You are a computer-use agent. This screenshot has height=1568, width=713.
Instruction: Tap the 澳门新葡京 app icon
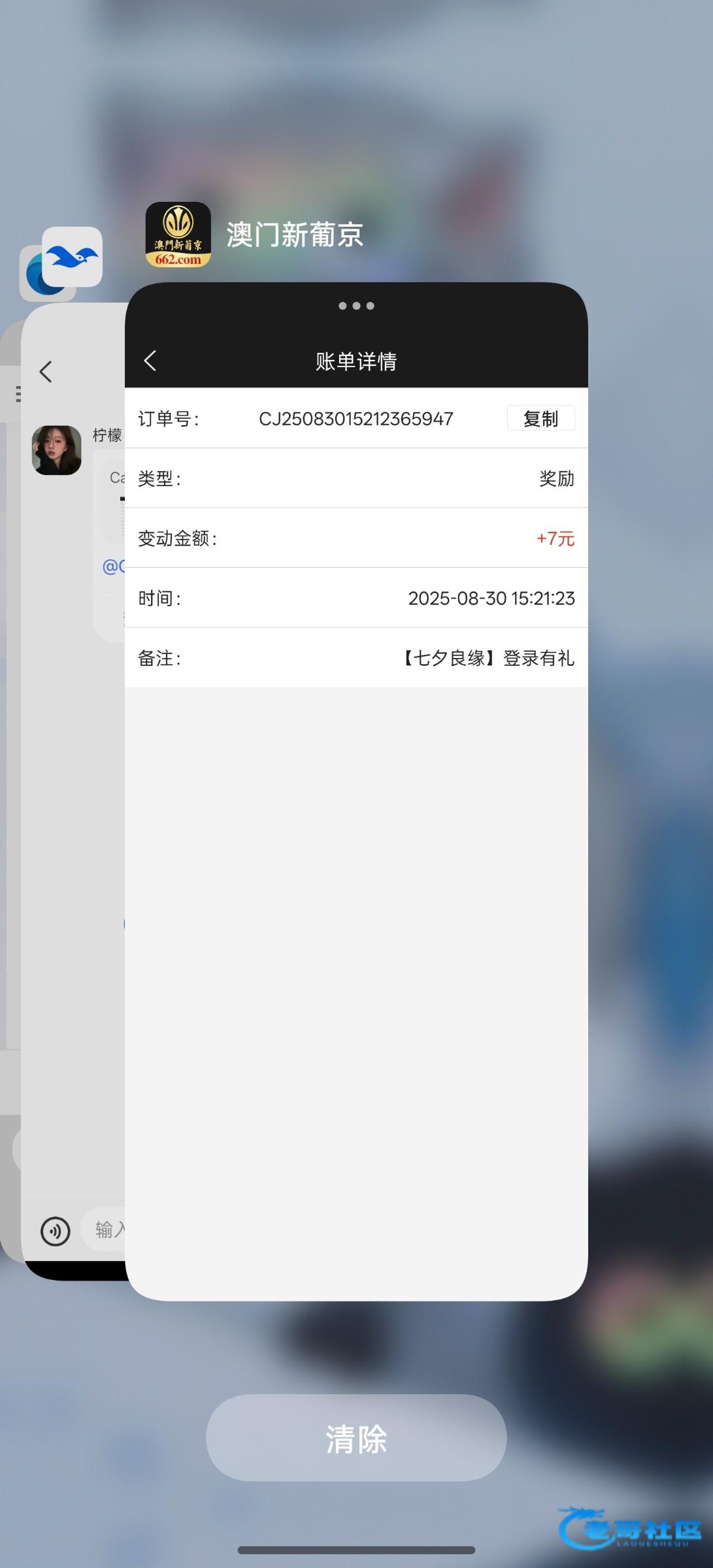click(178, 235)
